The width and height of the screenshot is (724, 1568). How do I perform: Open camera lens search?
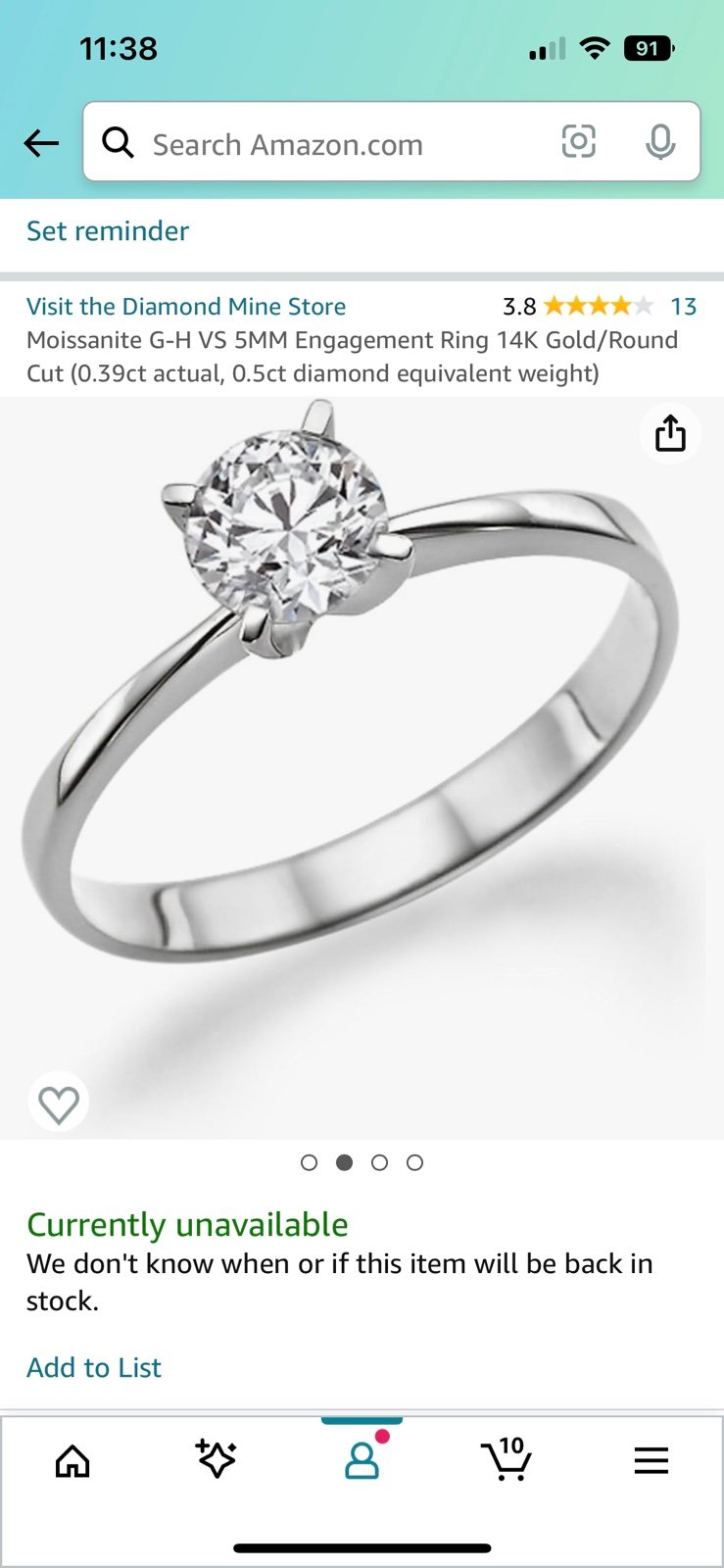pos(578,142)
